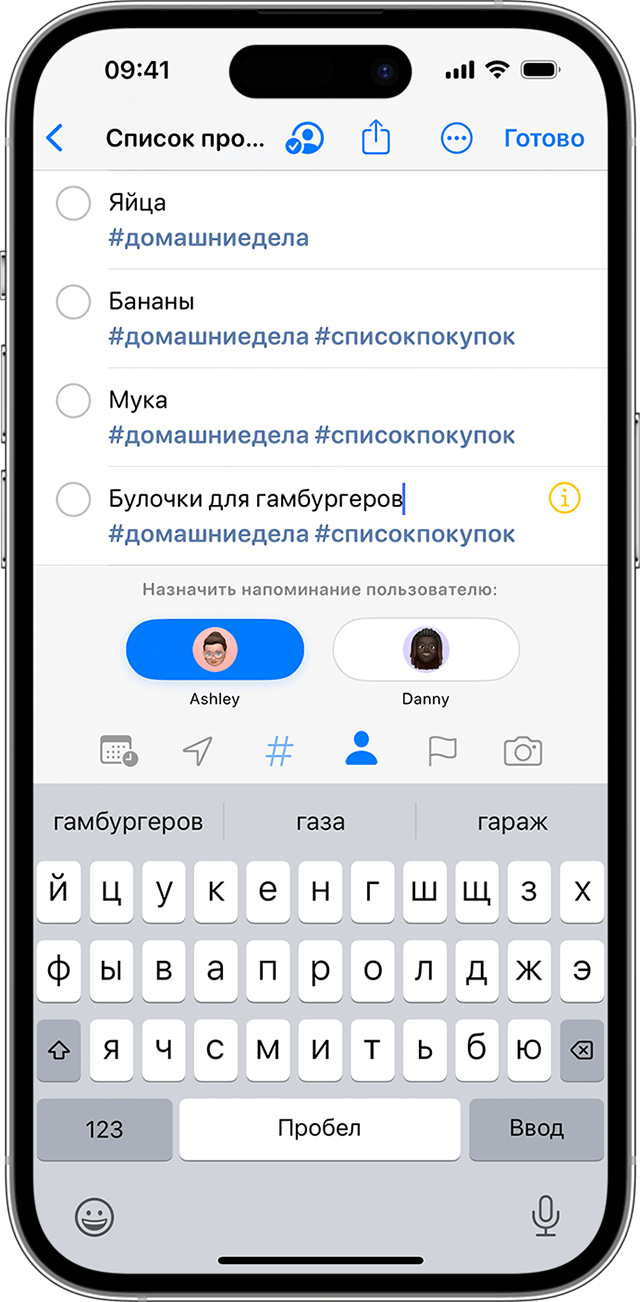This screenshot has height=1302, width=640.
Task: Open details info for Булочки для гамбургеров
Action: pyautogui.click(x=565, y=497)
